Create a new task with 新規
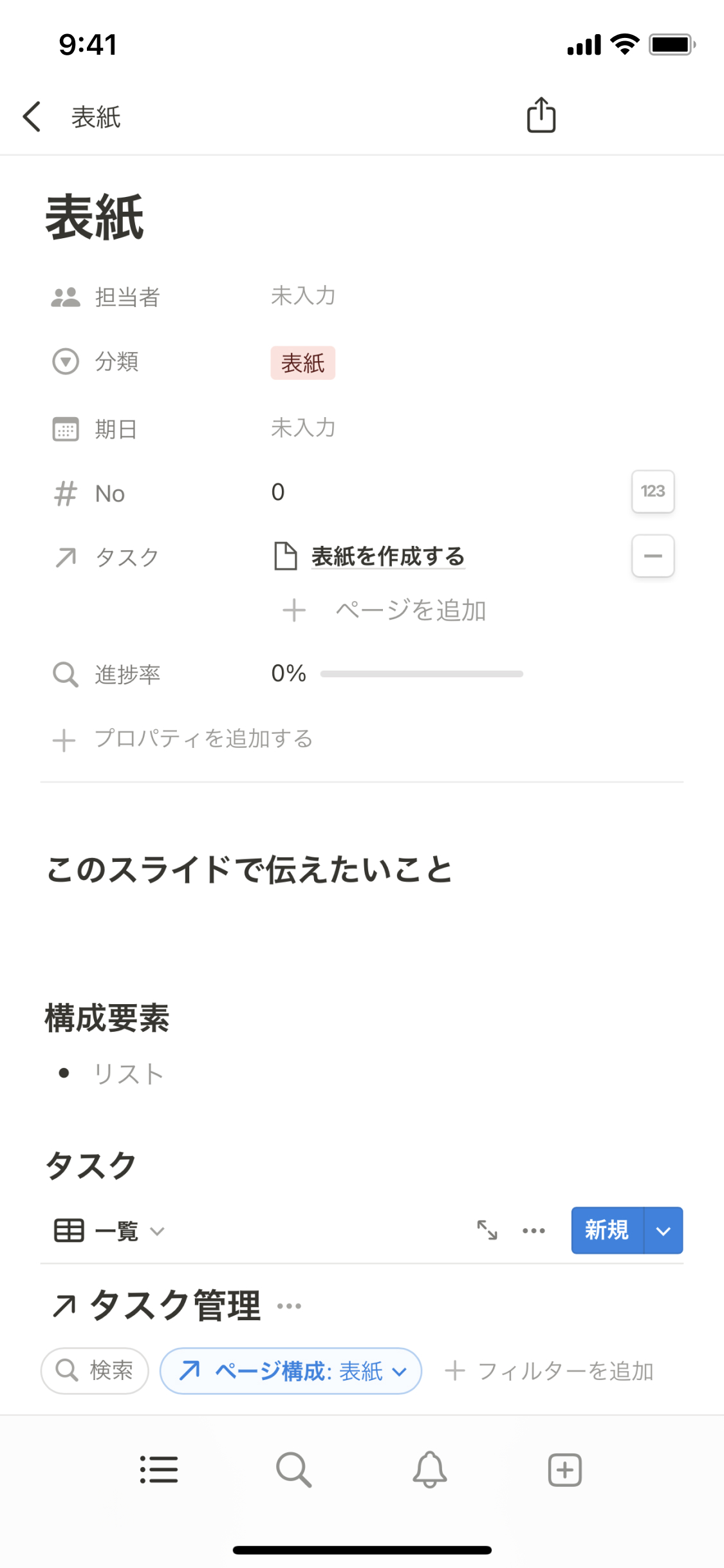This screenshot has height=1568, width=724. [x=606, y=1231]
